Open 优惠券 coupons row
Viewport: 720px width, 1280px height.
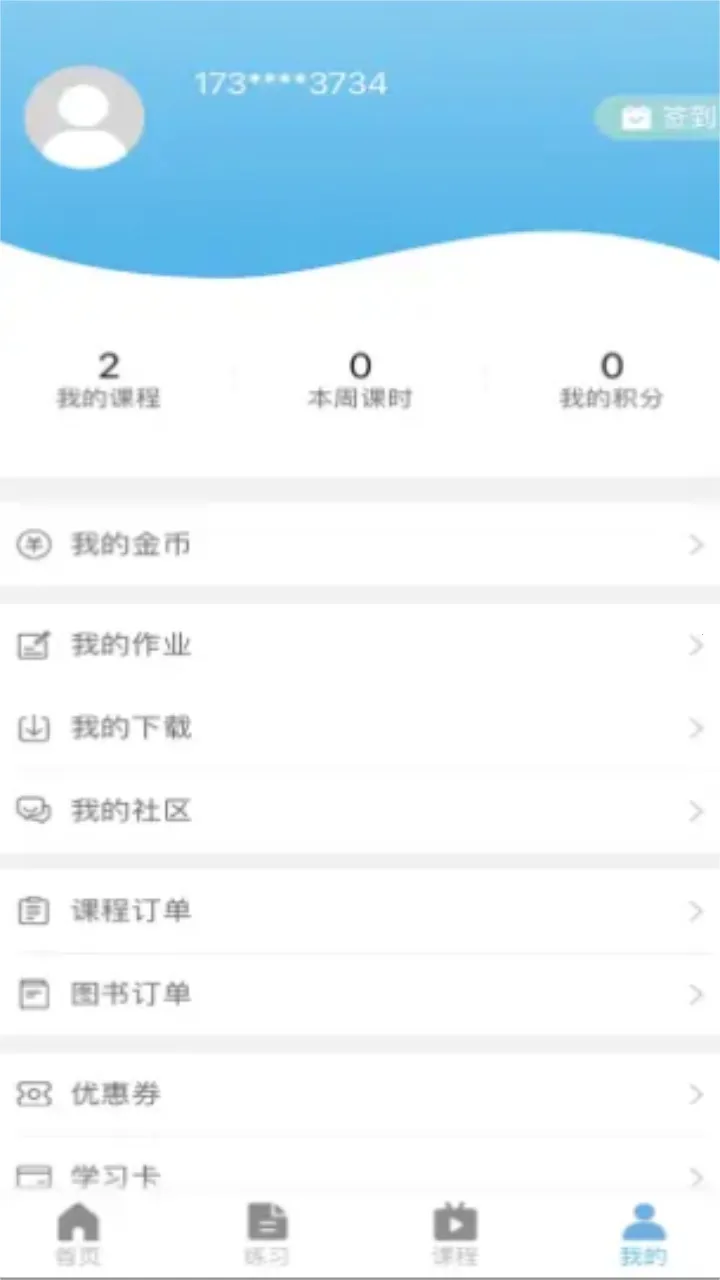[360, 1094]
